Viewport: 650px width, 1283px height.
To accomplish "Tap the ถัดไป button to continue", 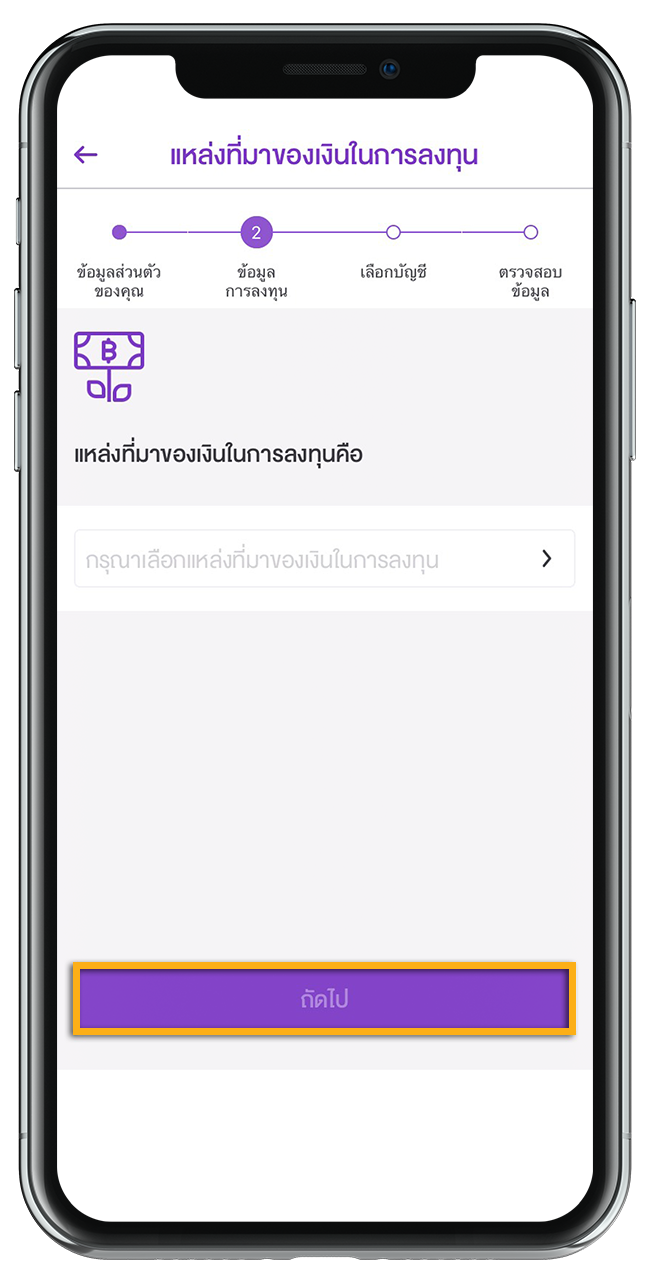I will coord(324,999).
